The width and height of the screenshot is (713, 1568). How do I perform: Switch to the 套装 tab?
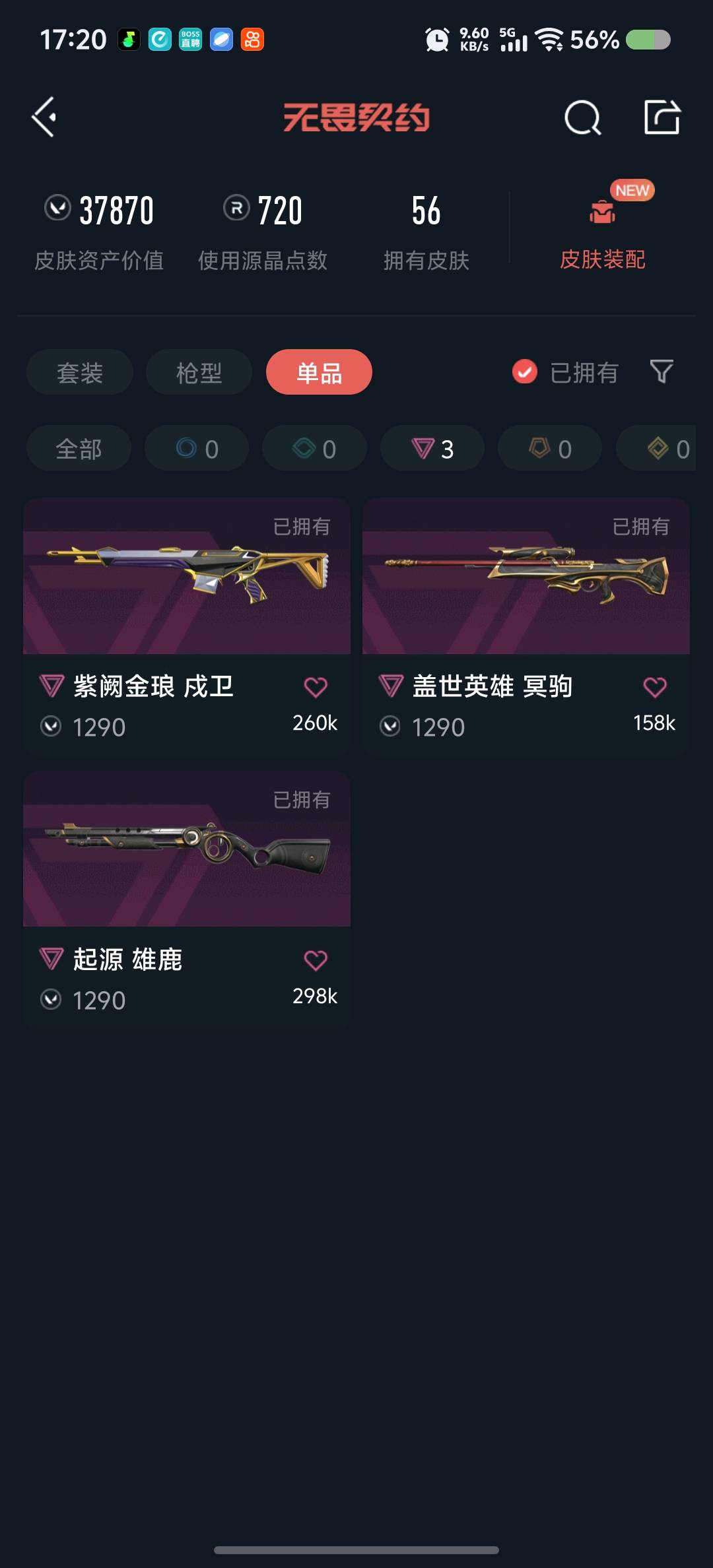[80, 372]
